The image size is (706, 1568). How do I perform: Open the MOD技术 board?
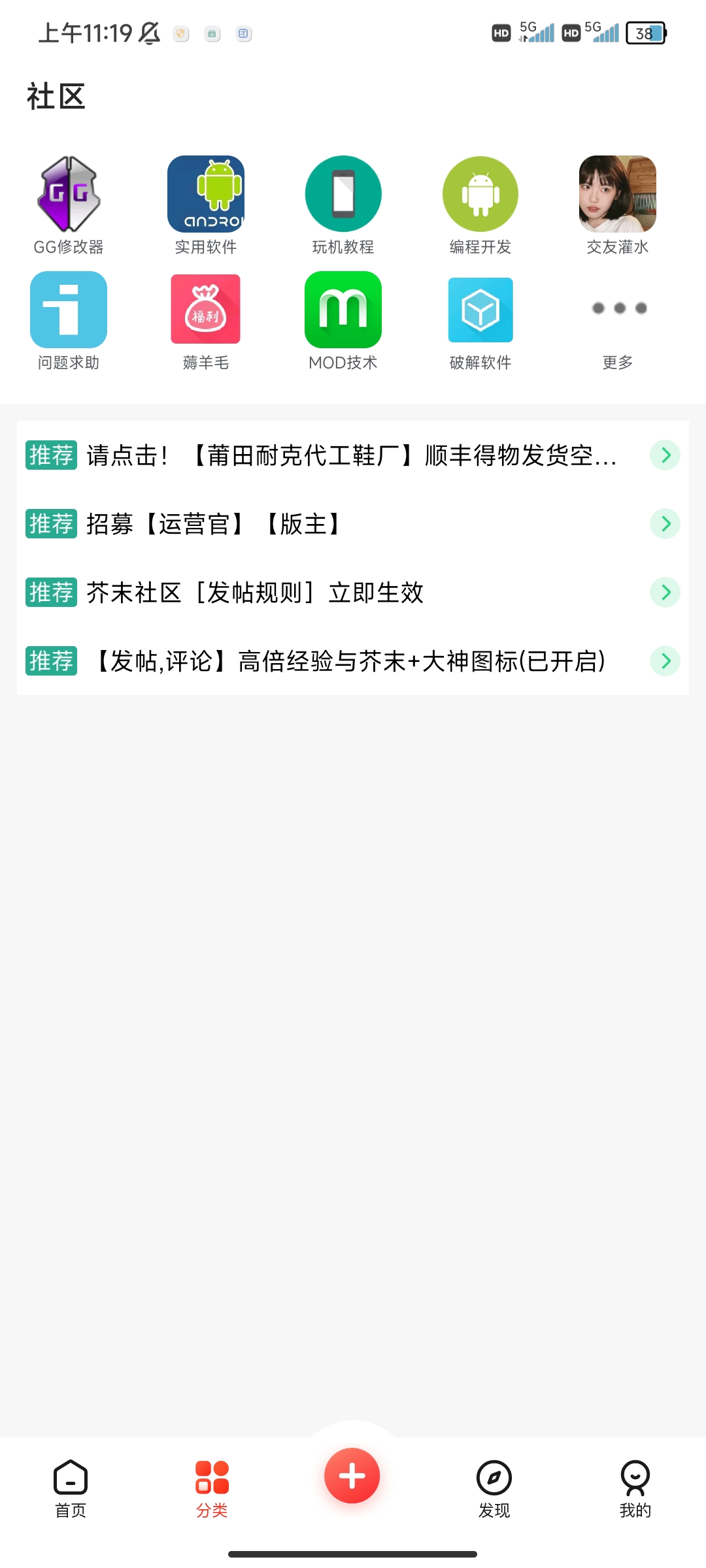[x=343, y=321]
